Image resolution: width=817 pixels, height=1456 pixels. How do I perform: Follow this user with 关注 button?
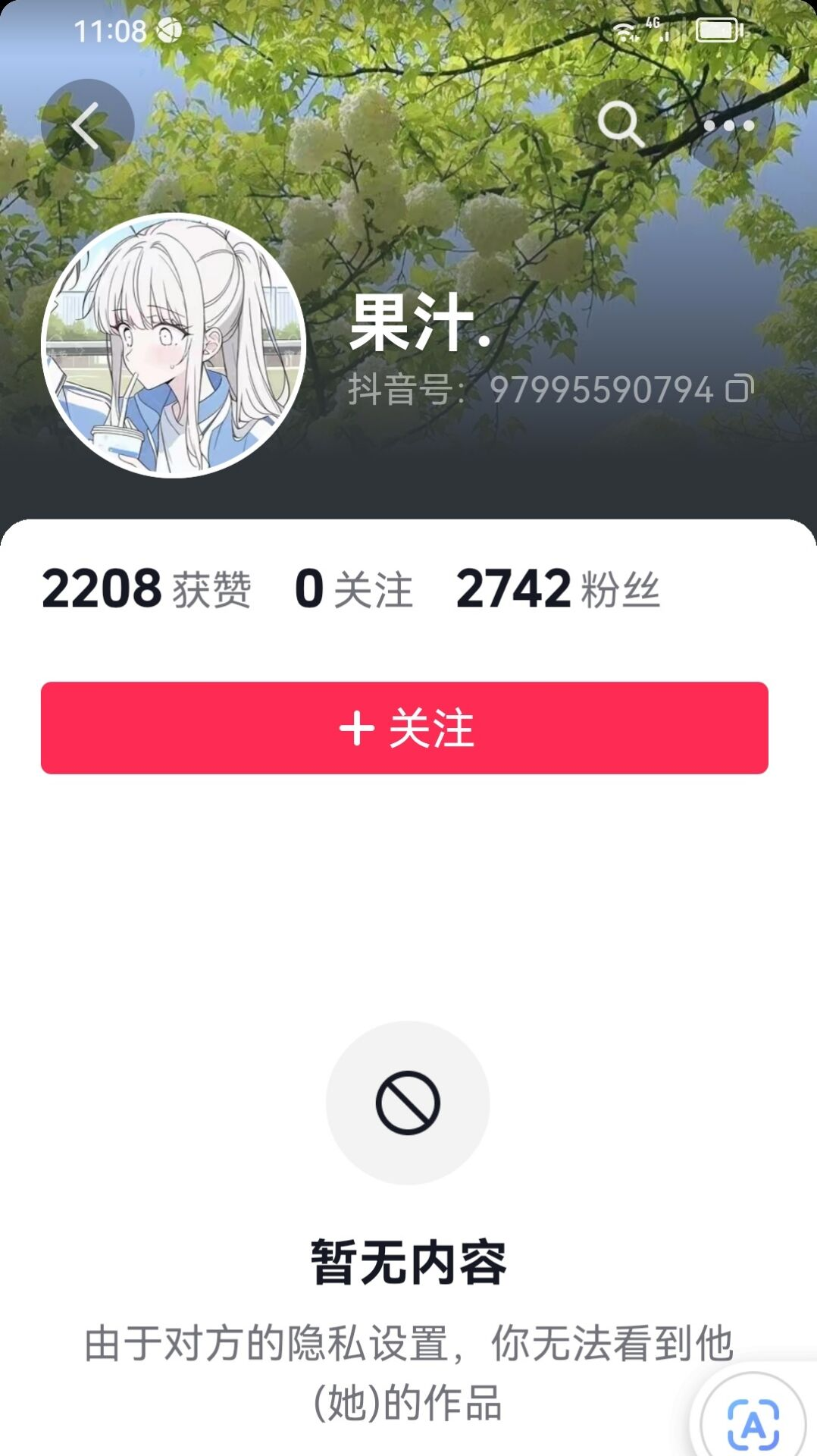pyautogui.click(x=405, y=728)
